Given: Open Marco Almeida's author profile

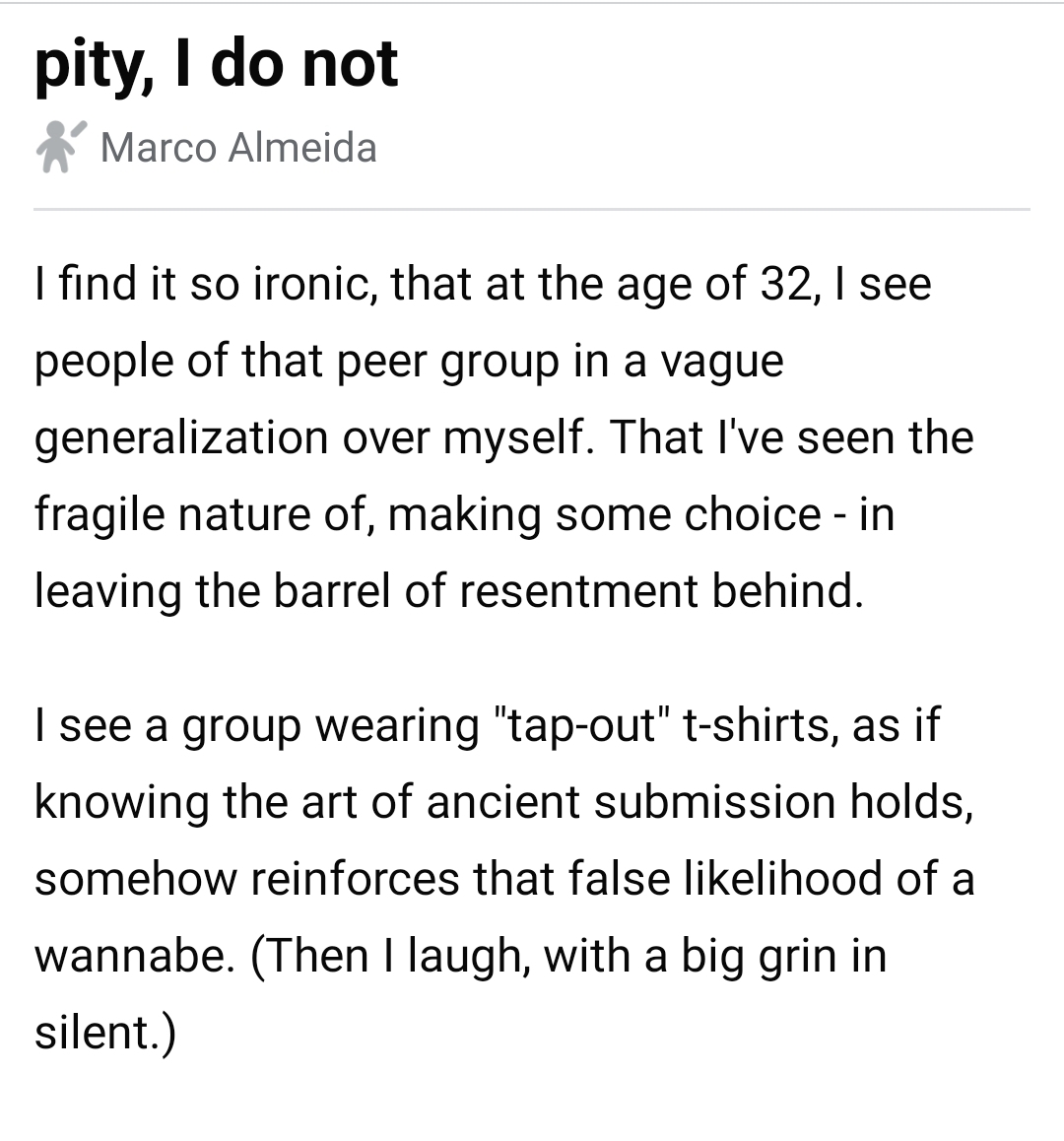Looking at the screenshot, I should point(237,148).
